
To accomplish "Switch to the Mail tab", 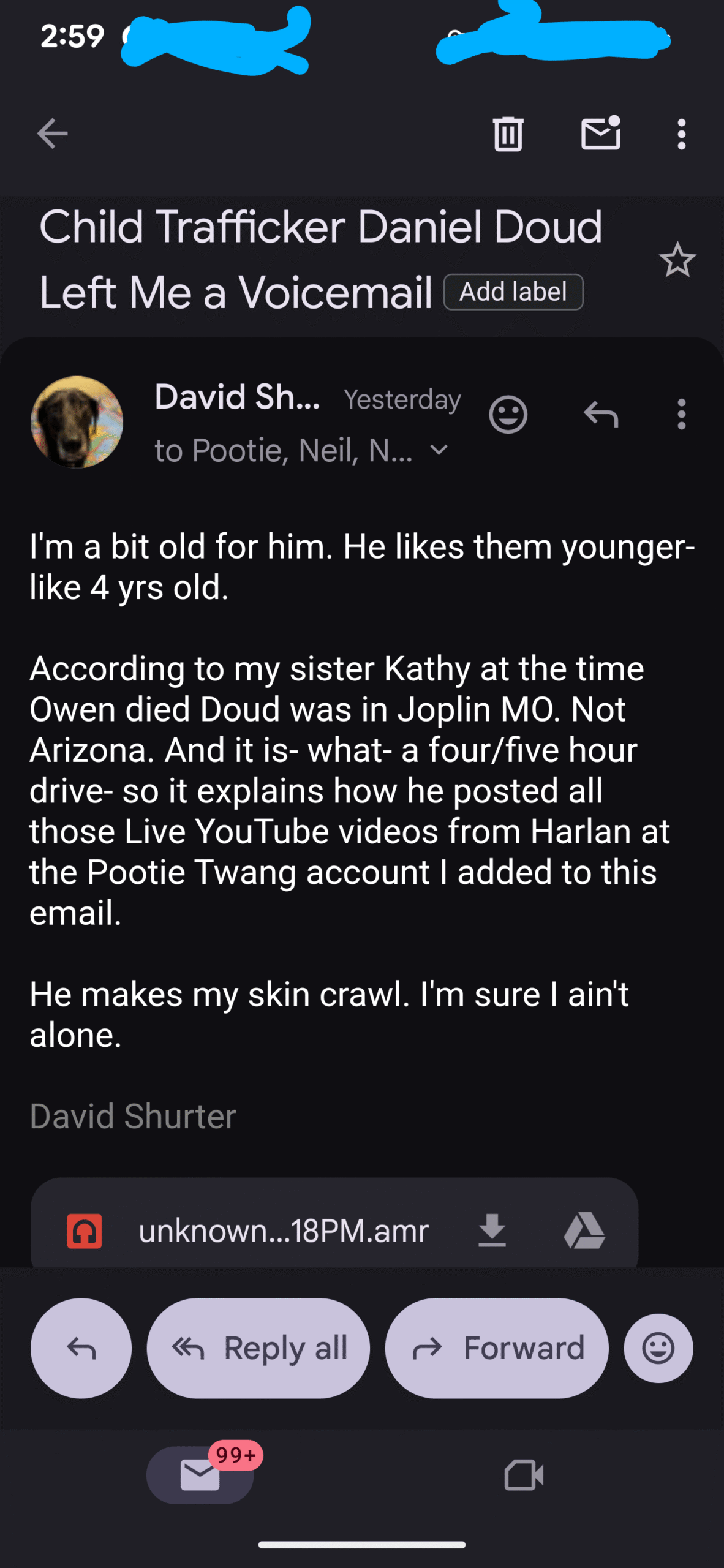I will click(200, 1475).
